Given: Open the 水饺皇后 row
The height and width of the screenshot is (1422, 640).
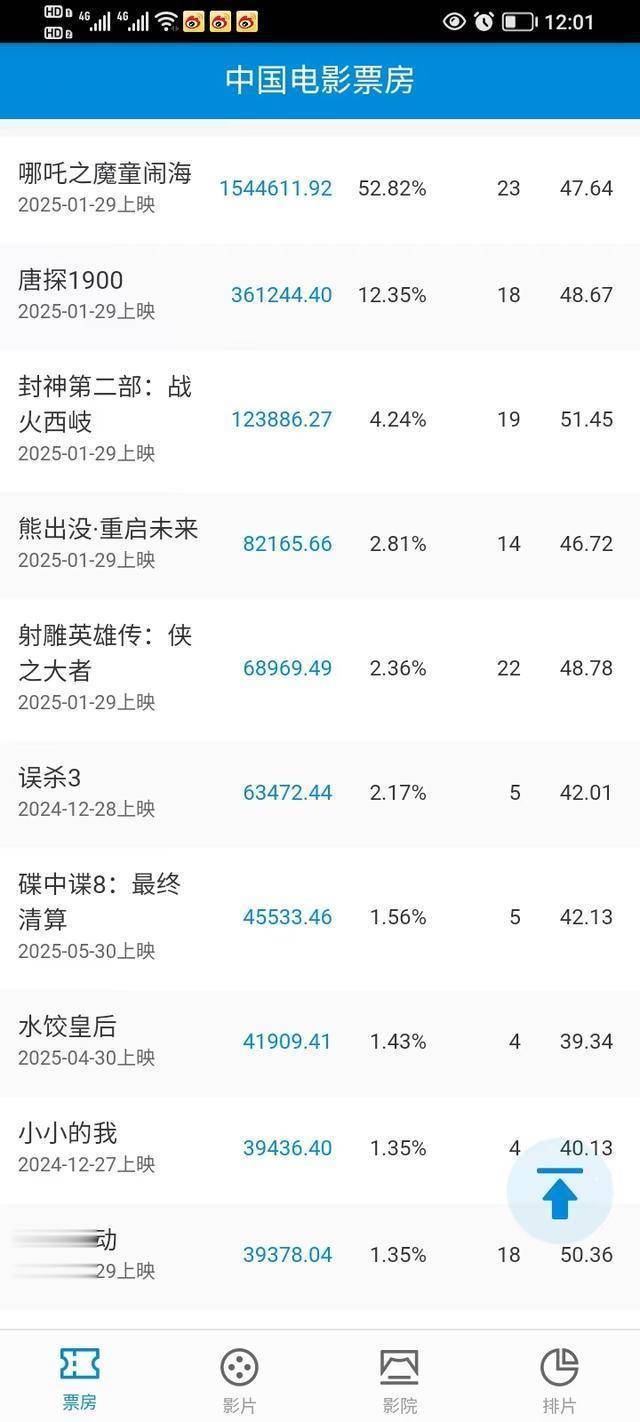Looking at the screenshot, I should point(320,1043).
